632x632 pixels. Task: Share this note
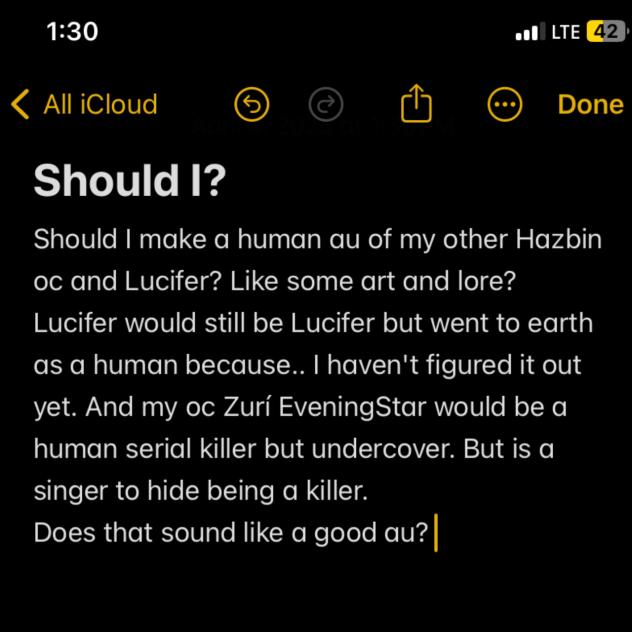coord(416,103)
